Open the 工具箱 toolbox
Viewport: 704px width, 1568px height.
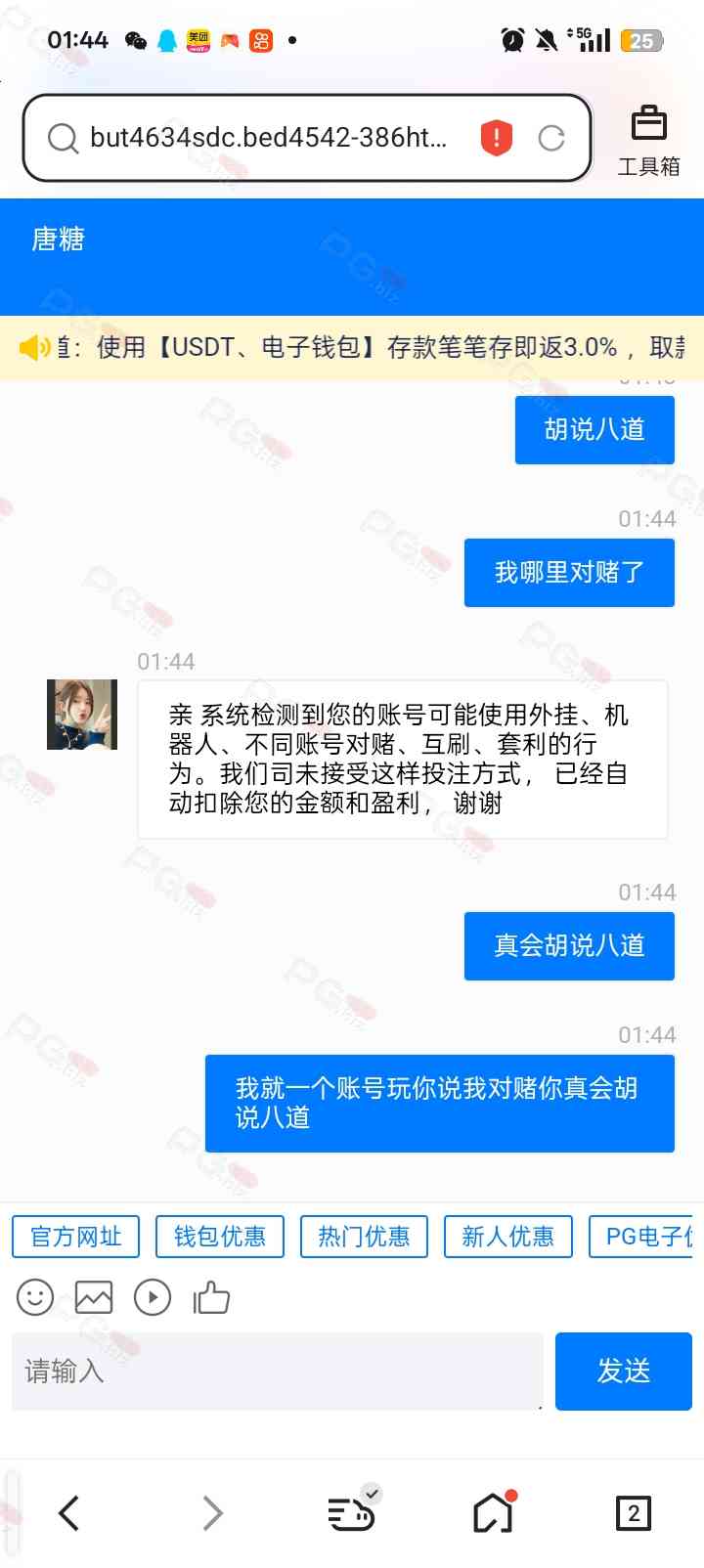648,141
